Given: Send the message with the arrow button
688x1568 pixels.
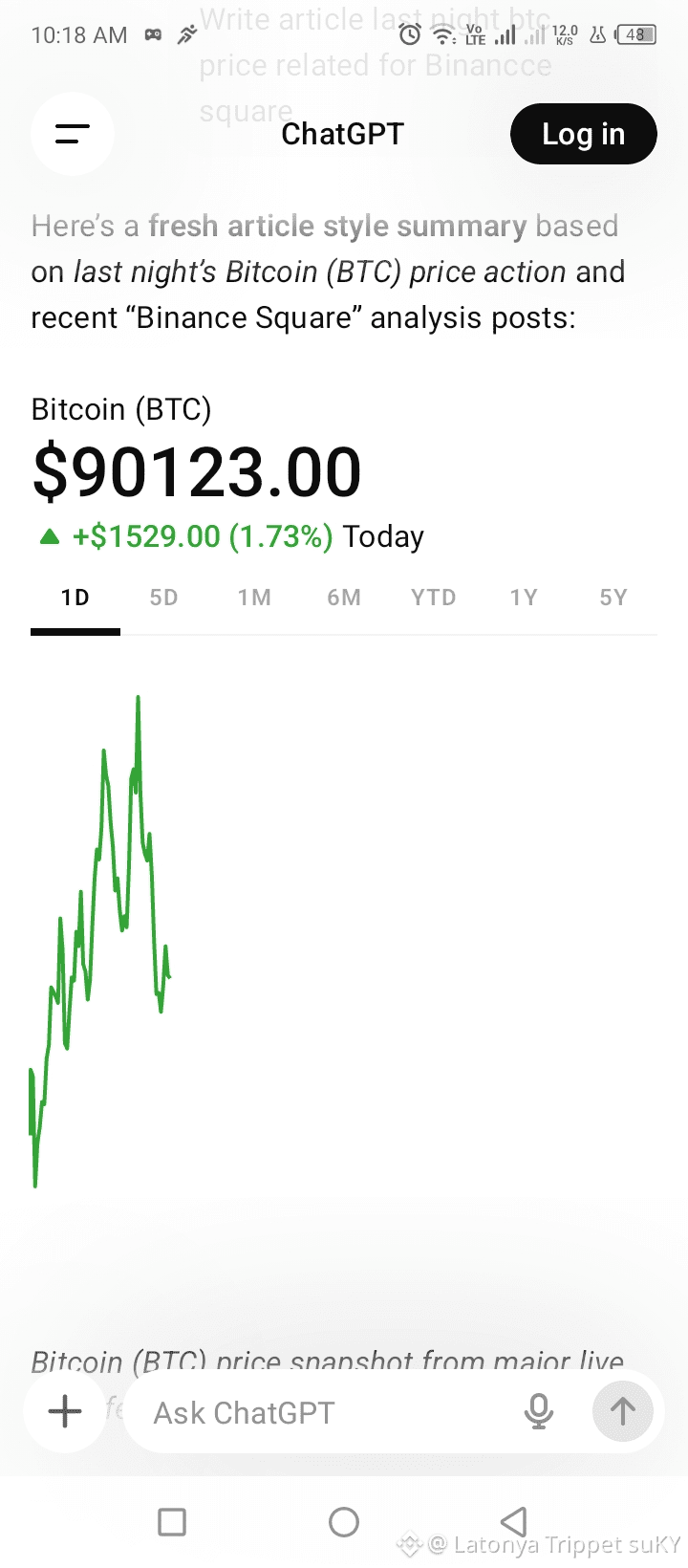Looking at the screenshot, I should pyautogui.click(x=623, y=1411).
